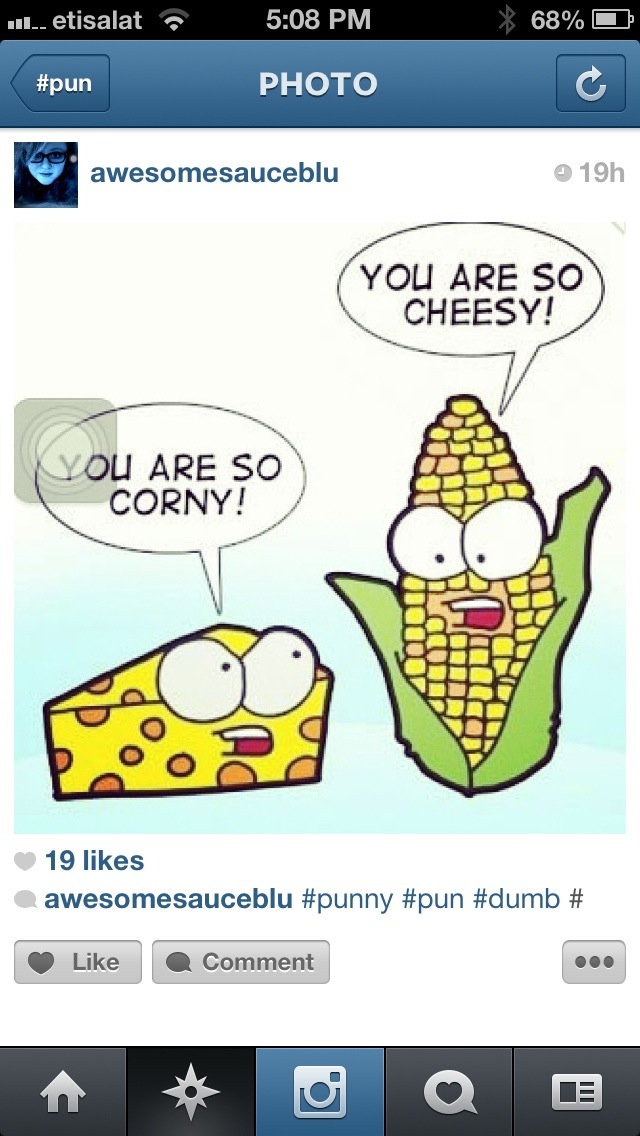Comment on this photo
Viewport: 640px width, 1136px height.
pyautogui.click(x=240, y=962)
